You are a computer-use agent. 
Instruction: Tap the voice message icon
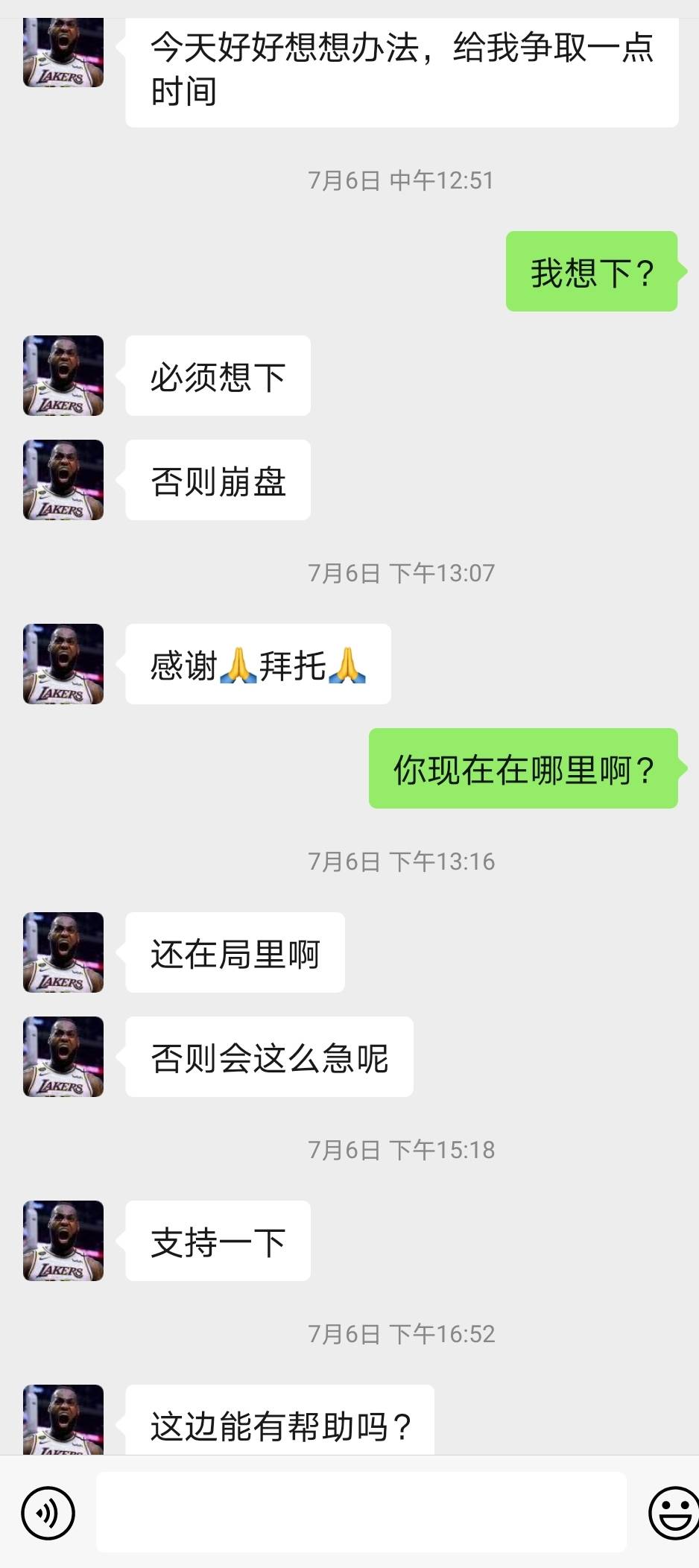[x=48, y=1512]
